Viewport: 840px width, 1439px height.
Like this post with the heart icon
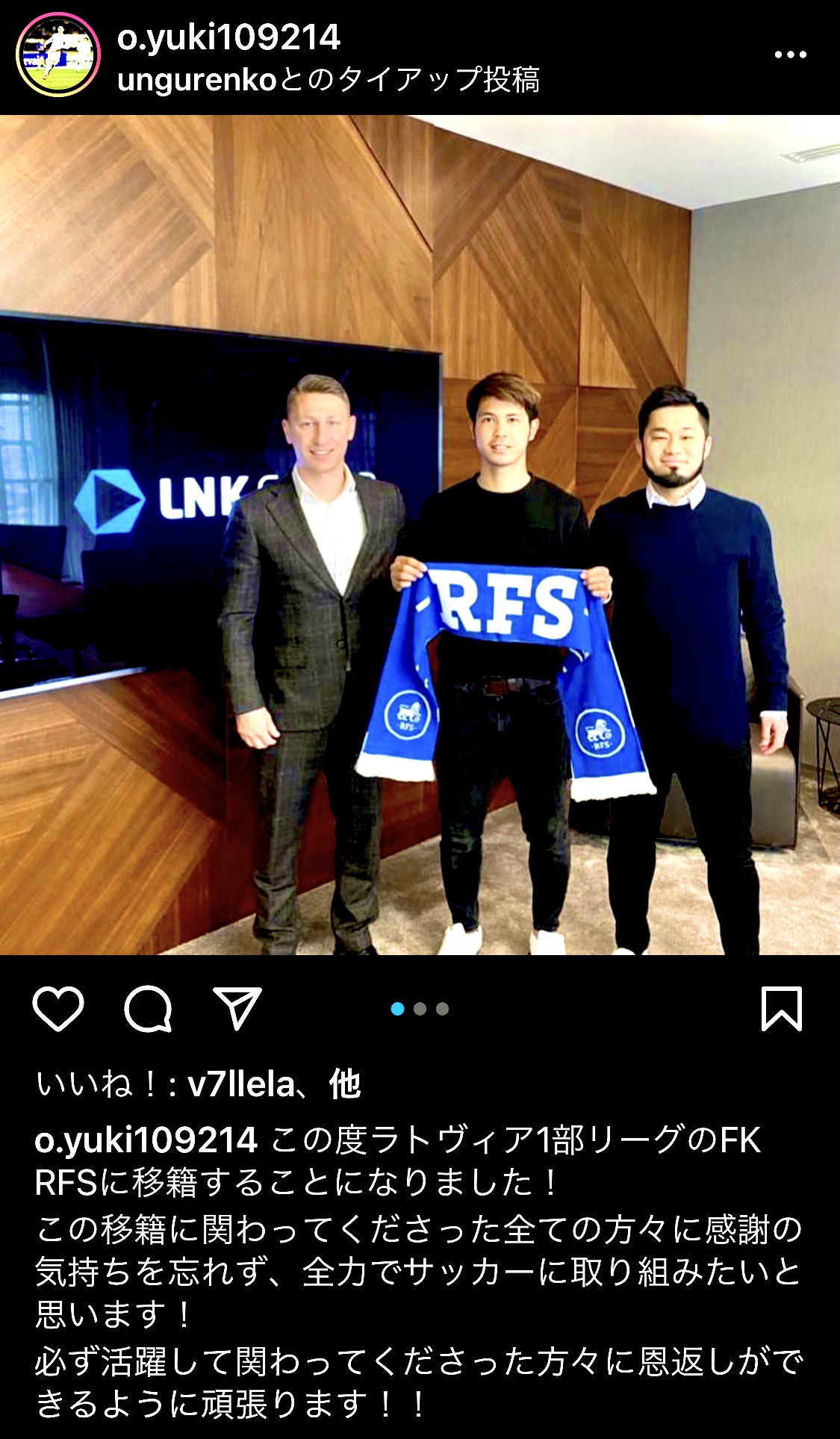[x=58, y=1008]
